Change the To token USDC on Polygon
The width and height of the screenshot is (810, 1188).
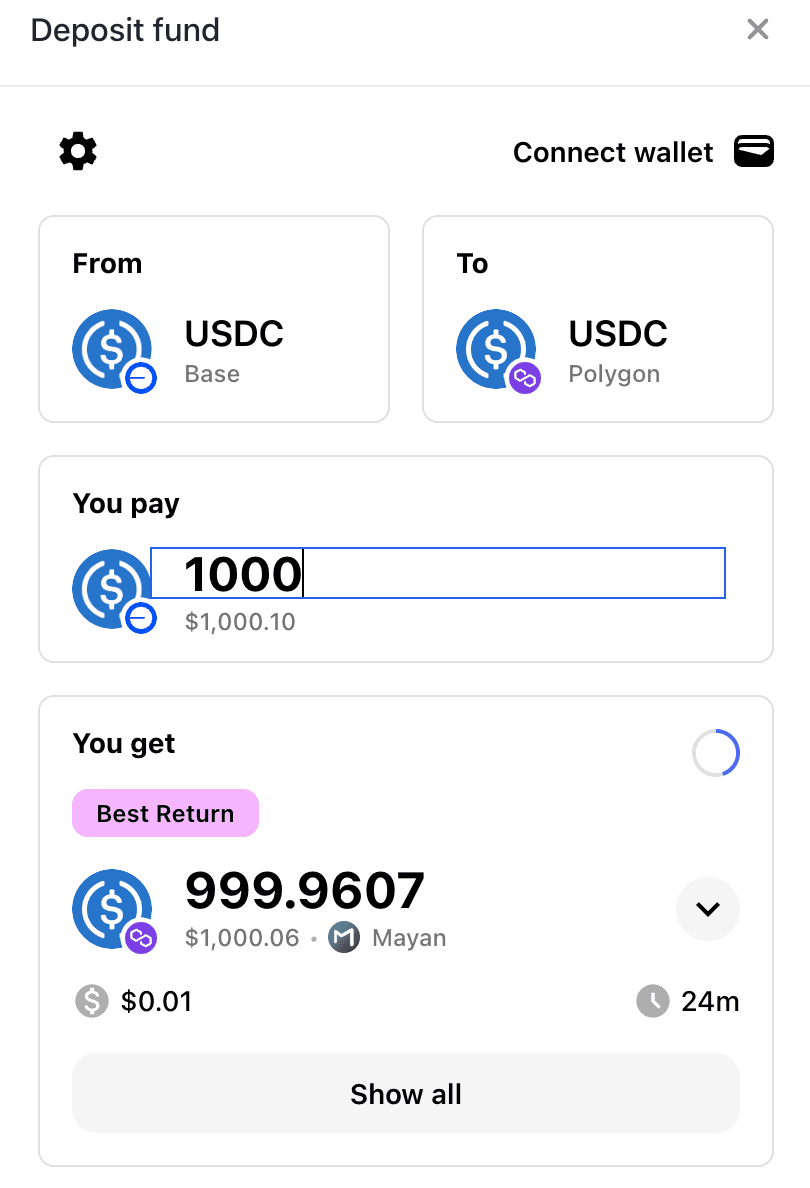[597, 319]
